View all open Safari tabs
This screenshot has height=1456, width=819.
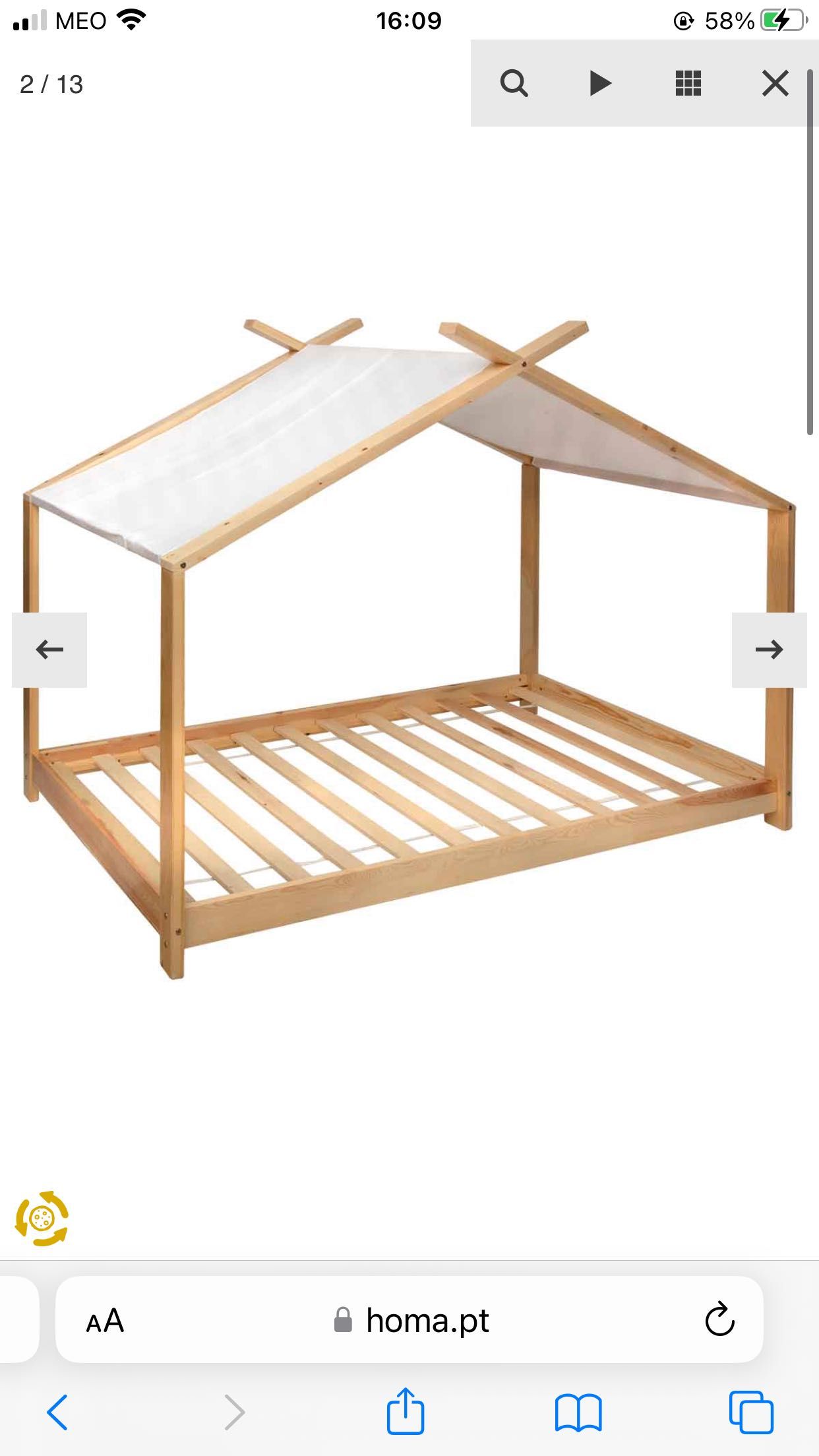[x=751, y=1412]
